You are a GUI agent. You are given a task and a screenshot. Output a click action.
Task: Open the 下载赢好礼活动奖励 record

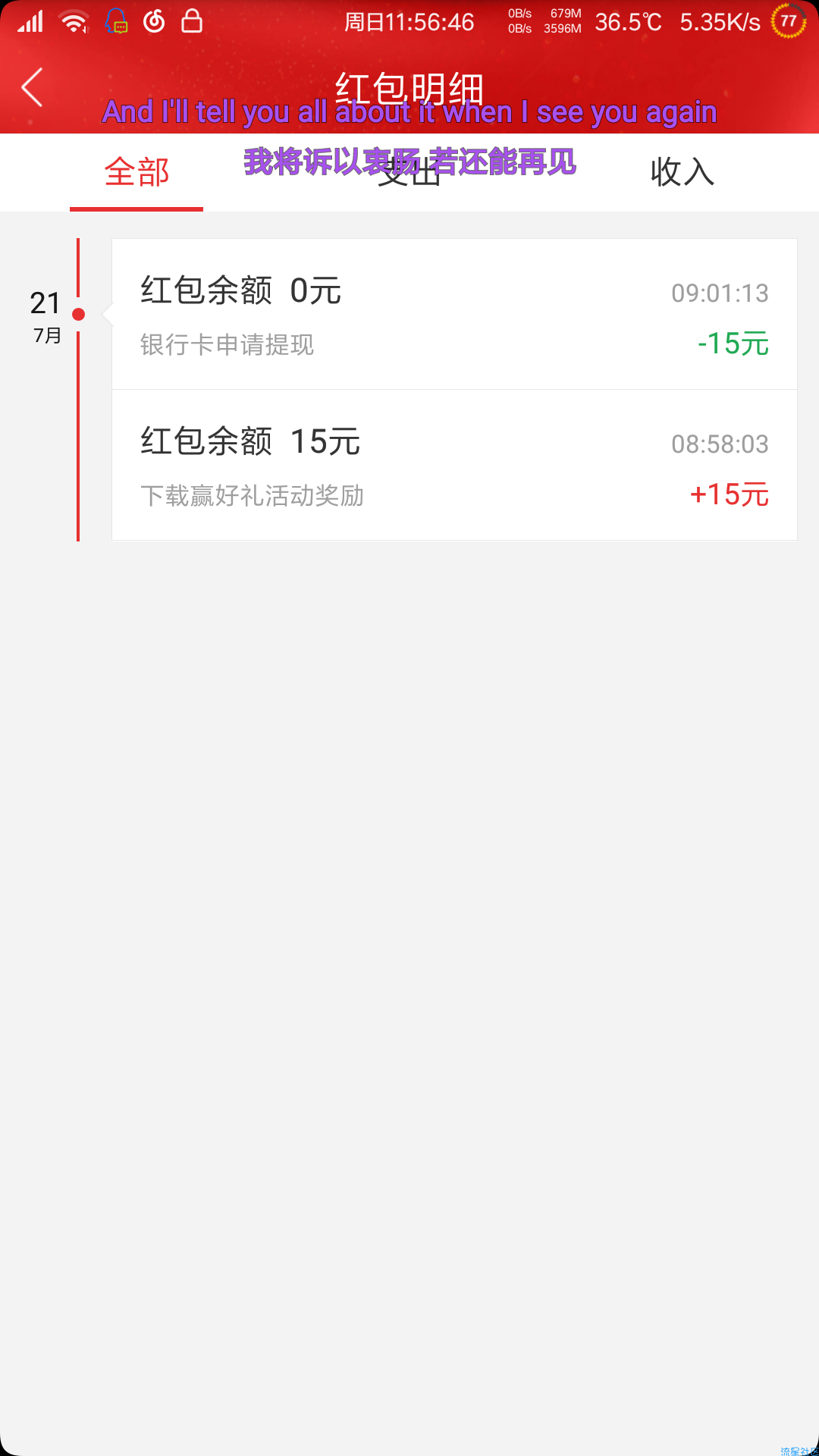(454, 465)
